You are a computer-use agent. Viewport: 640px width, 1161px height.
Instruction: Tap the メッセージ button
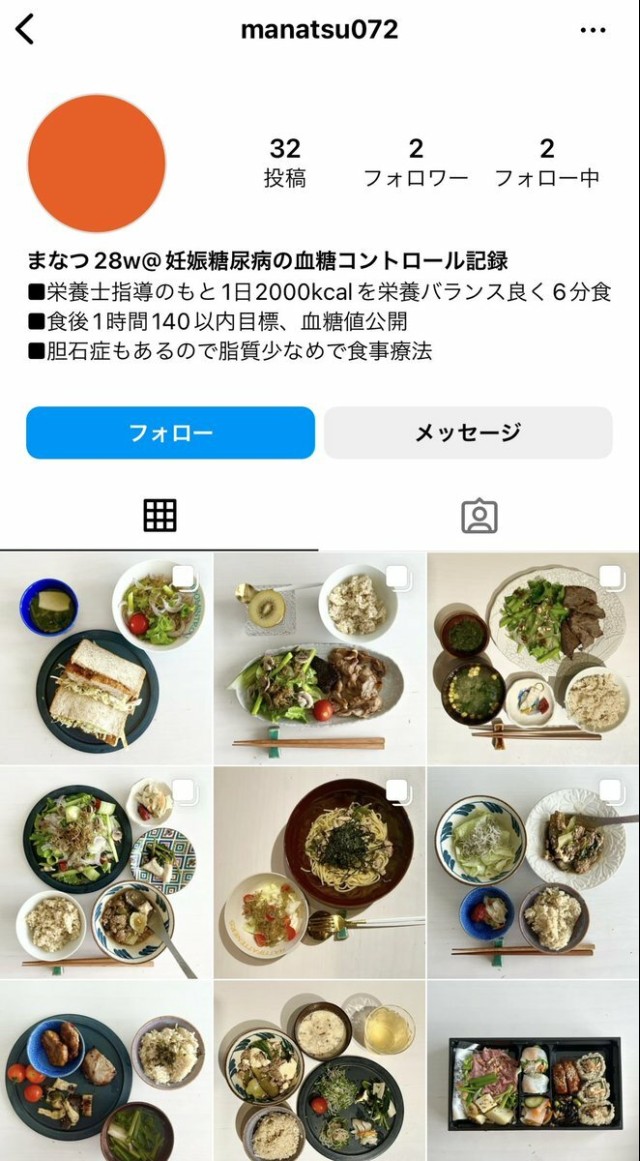468,433
